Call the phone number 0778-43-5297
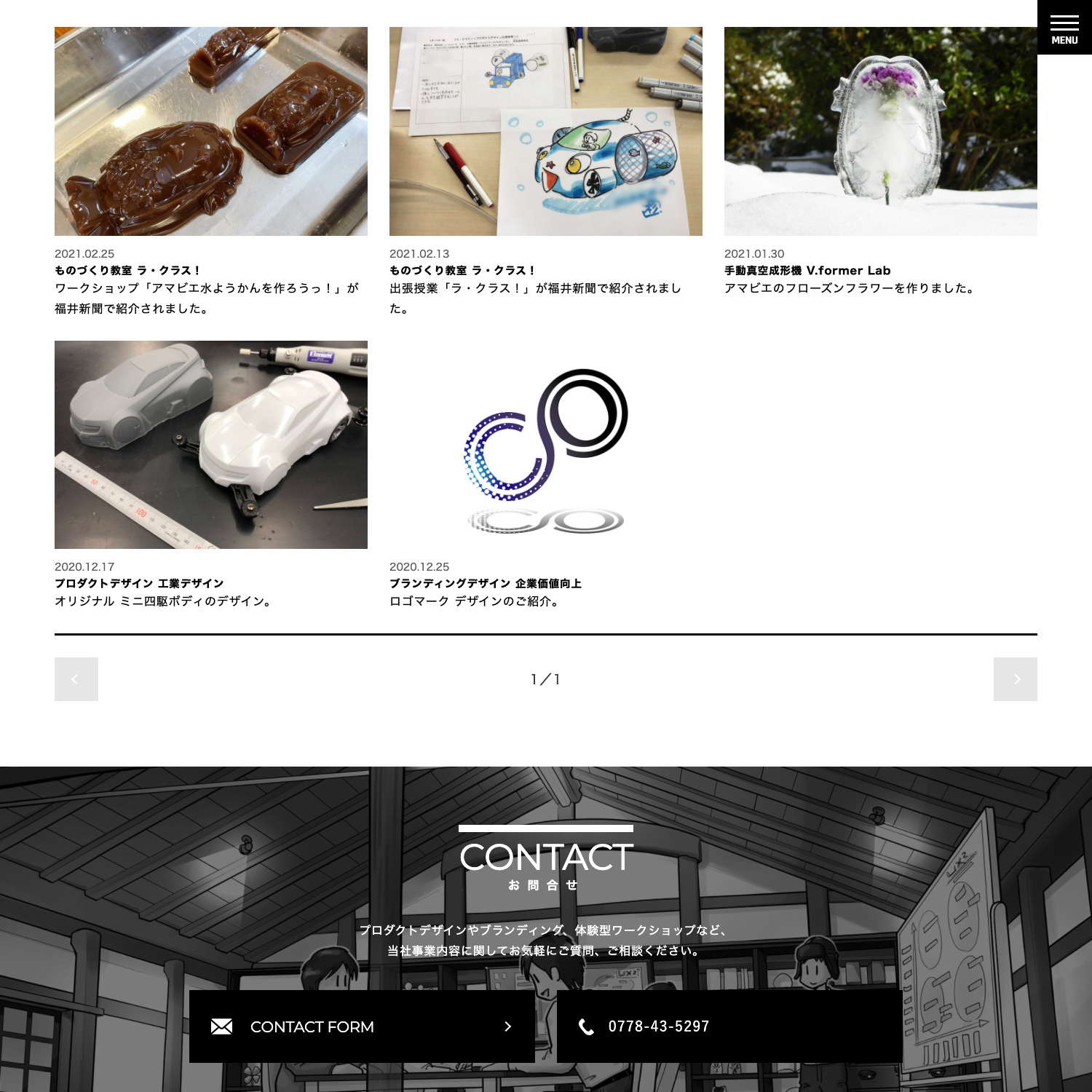This screenshot has width=1092, height=1092. (729, 1026)
